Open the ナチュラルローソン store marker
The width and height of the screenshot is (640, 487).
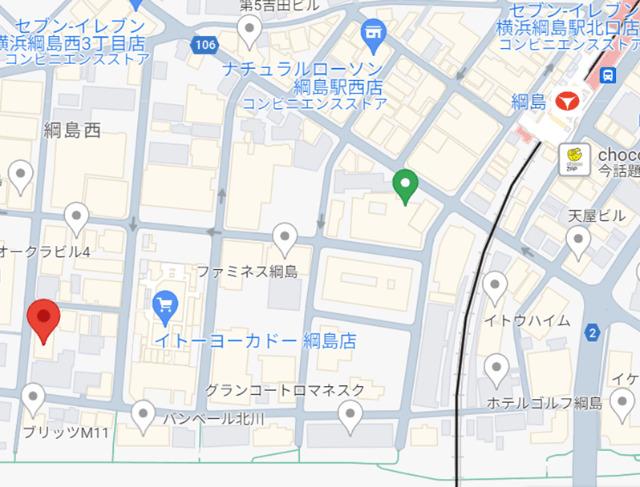374,32
